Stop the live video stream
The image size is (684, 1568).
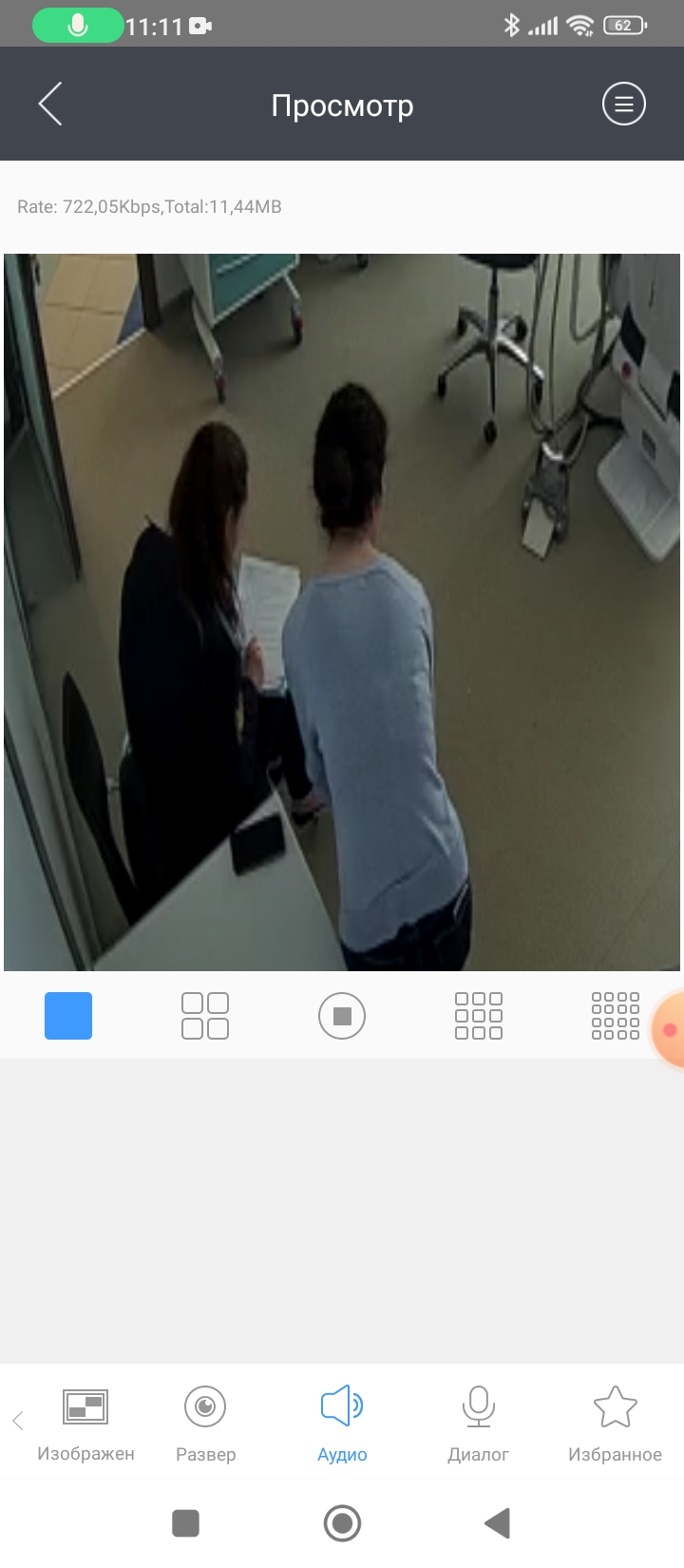click(342, 1016)
